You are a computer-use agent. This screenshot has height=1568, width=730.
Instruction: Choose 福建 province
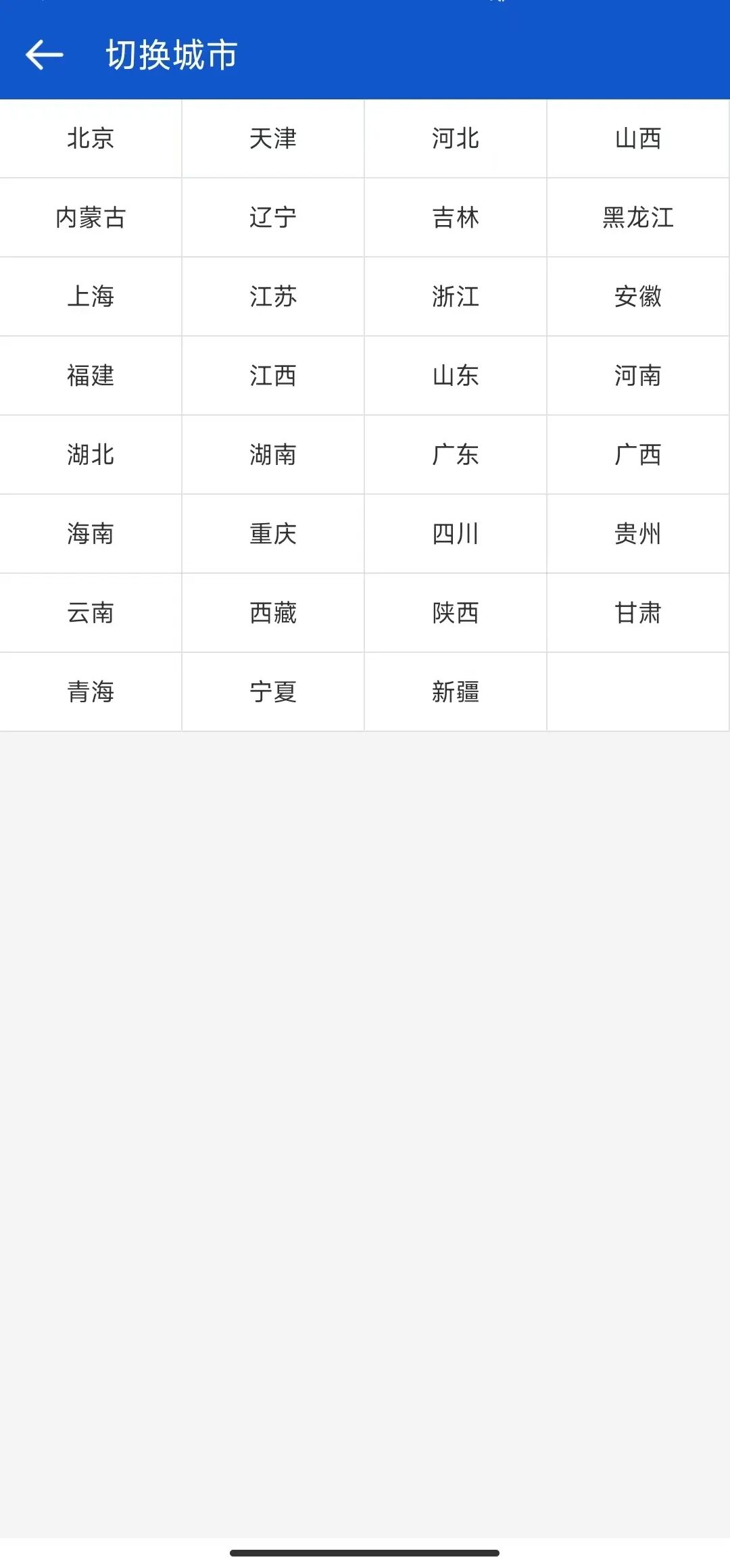(x=91, y=375)
